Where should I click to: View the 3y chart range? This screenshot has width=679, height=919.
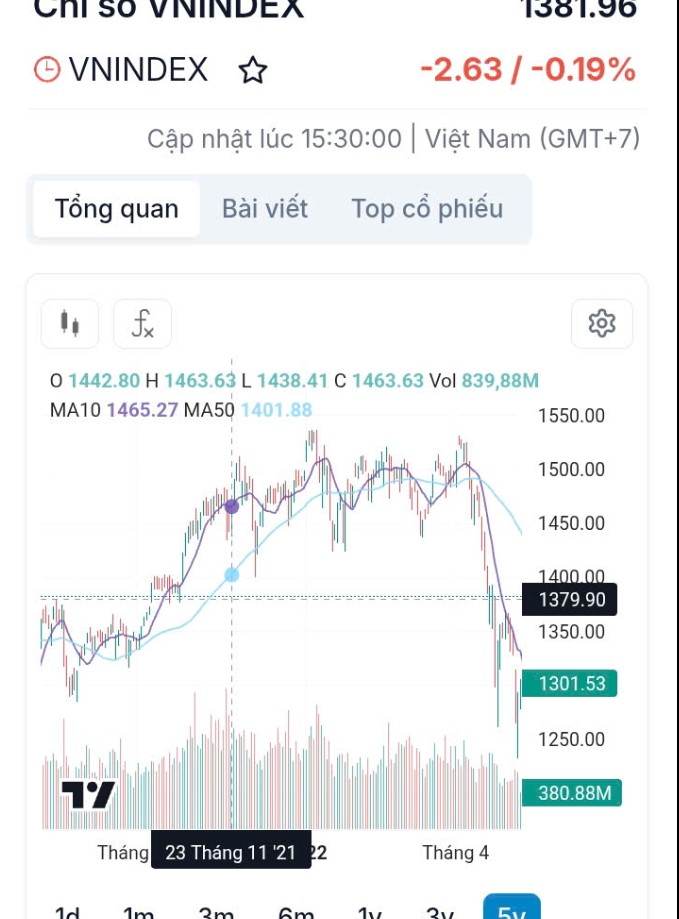[x=440, y=912]
